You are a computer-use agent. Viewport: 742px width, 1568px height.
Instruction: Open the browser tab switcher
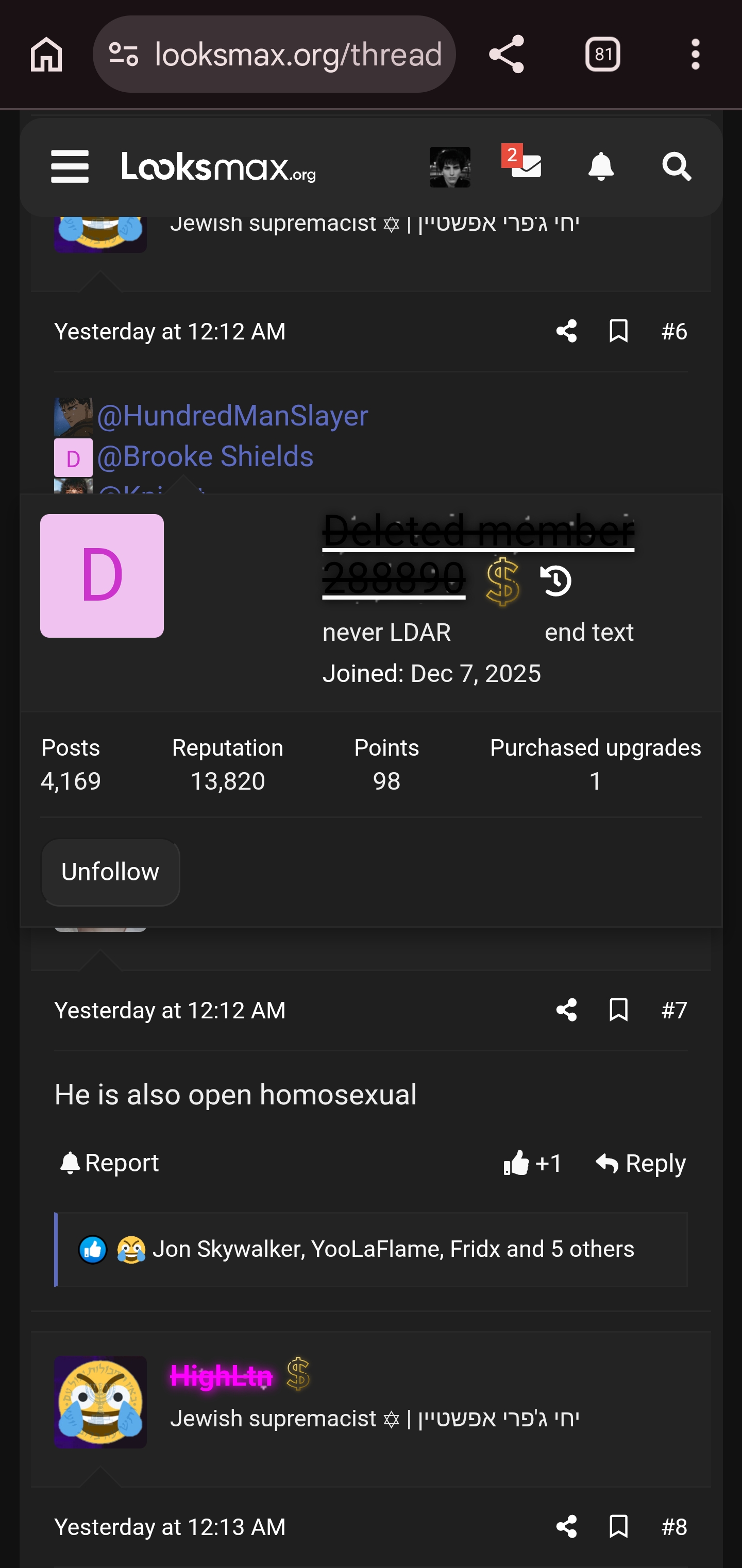(602, 54)
